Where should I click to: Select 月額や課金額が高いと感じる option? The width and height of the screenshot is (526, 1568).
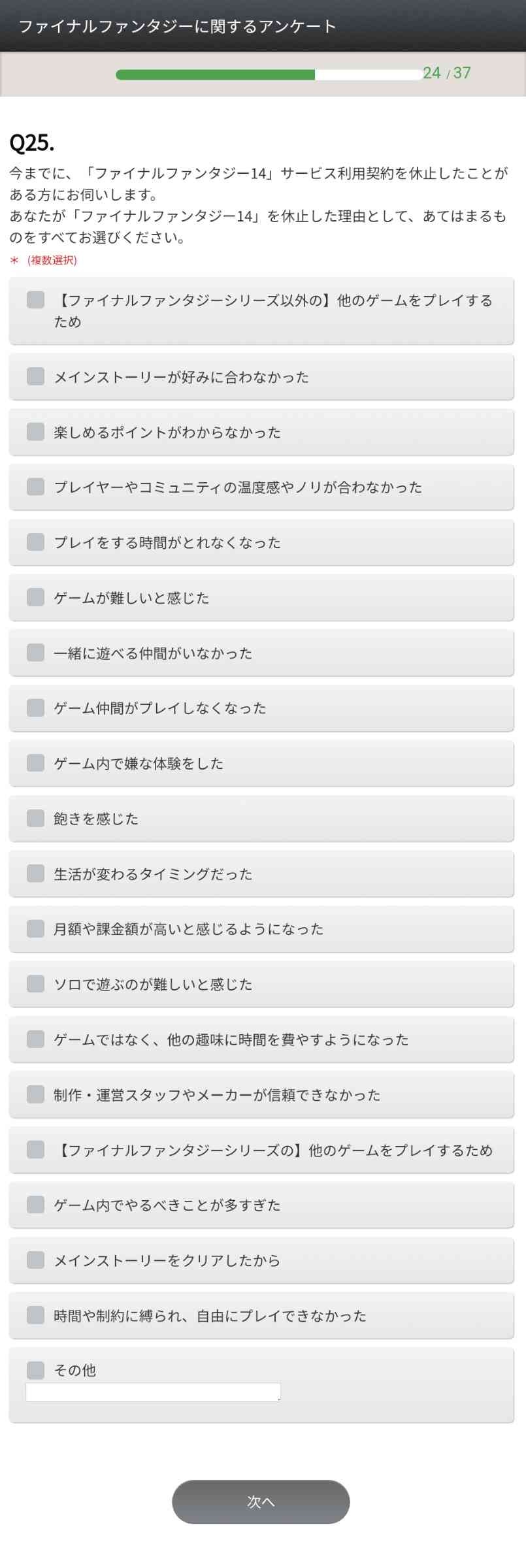pyautogui.click(x=35, y=928)
